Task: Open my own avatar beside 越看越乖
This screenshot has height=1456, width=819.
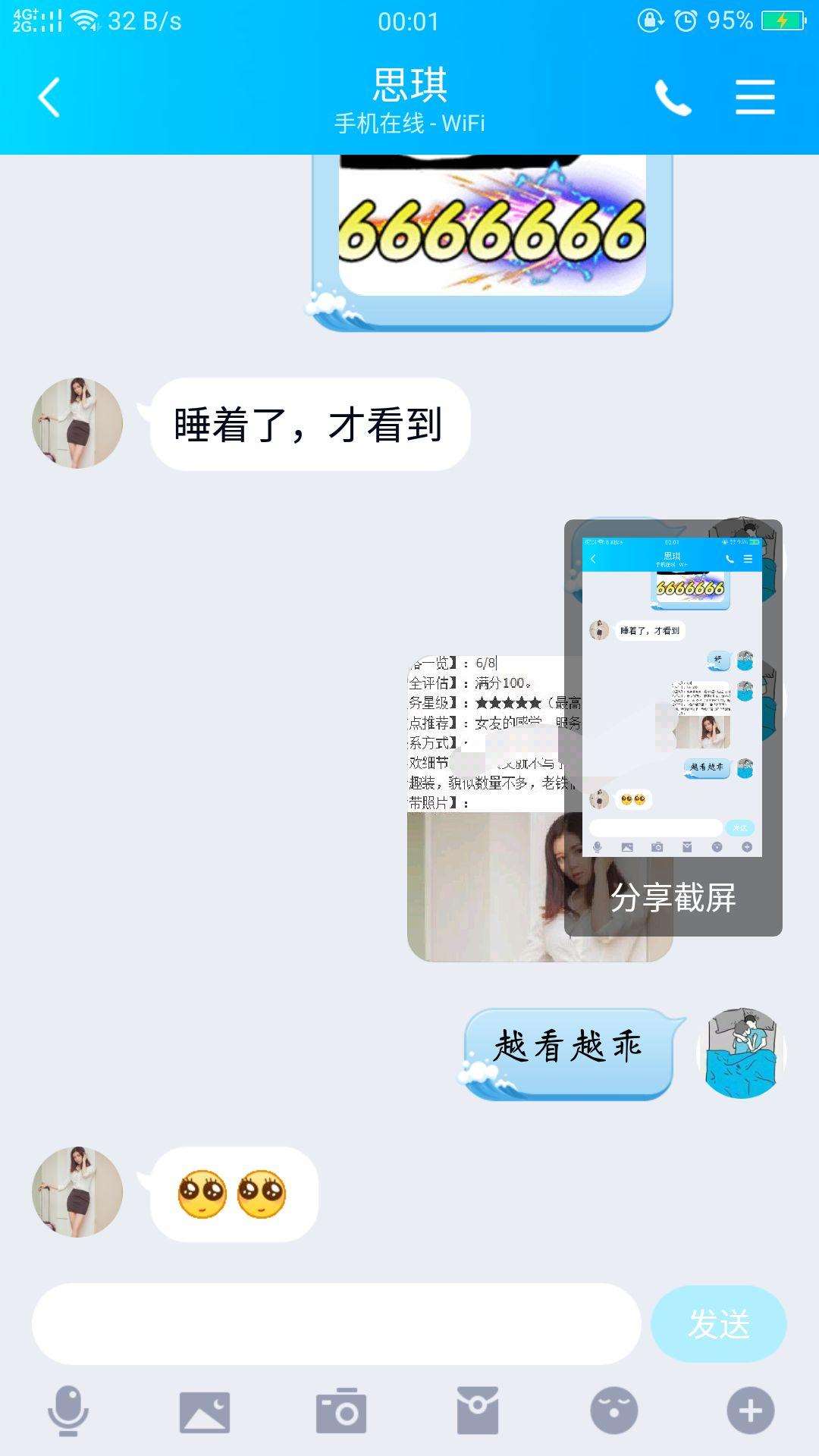Action: point(741,1053)
